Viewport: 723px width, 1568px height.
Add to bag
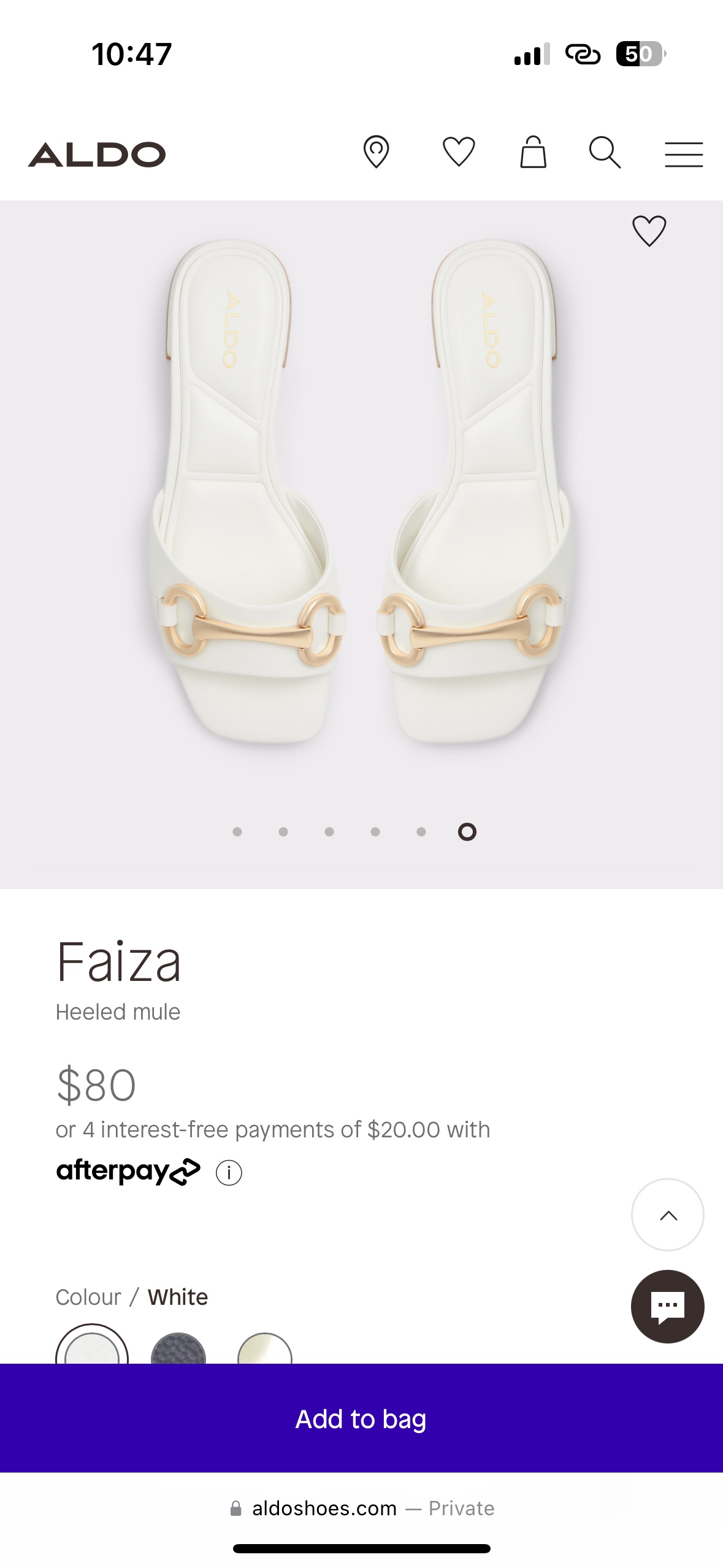point(361,1419)
